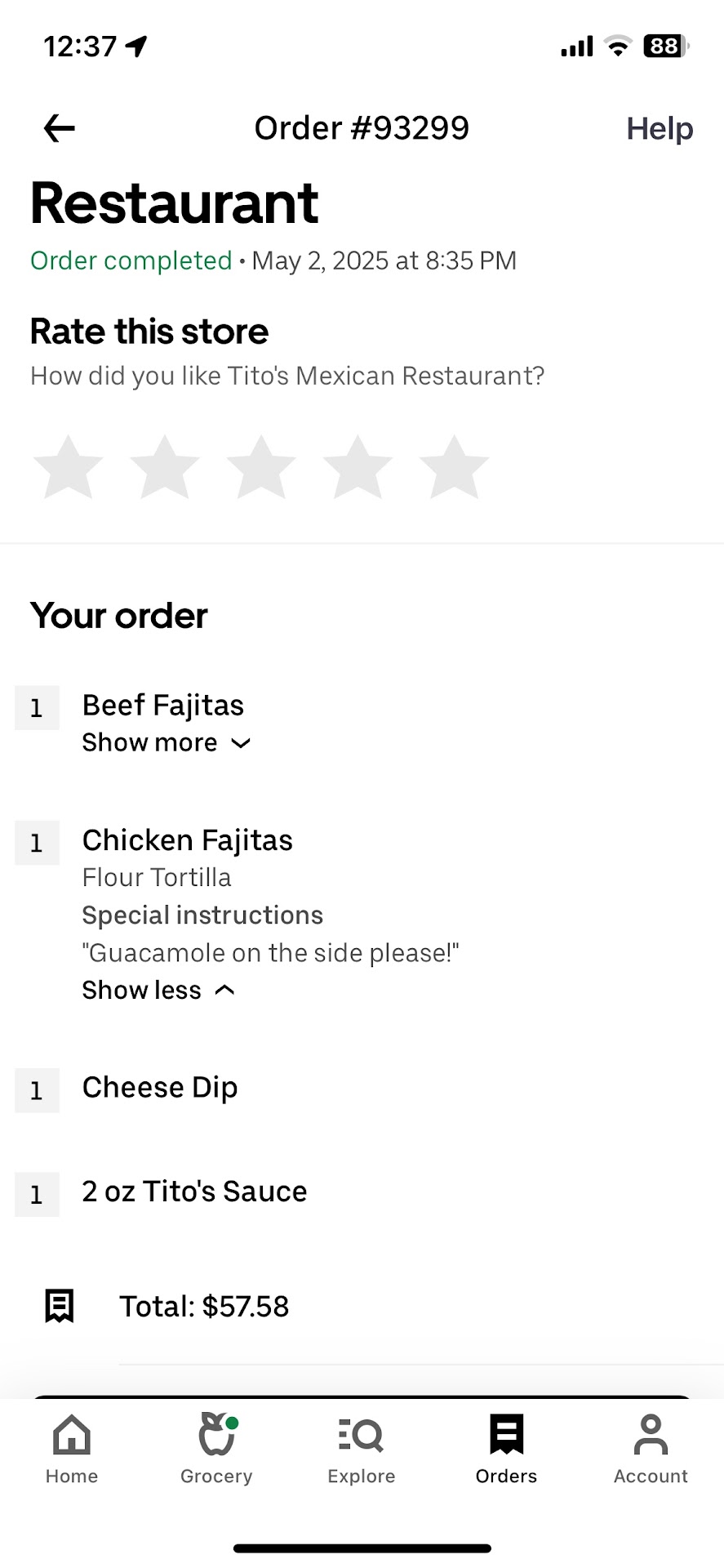Open Help for this order
Screen dimensions: 724x1568
click(659, 128)
